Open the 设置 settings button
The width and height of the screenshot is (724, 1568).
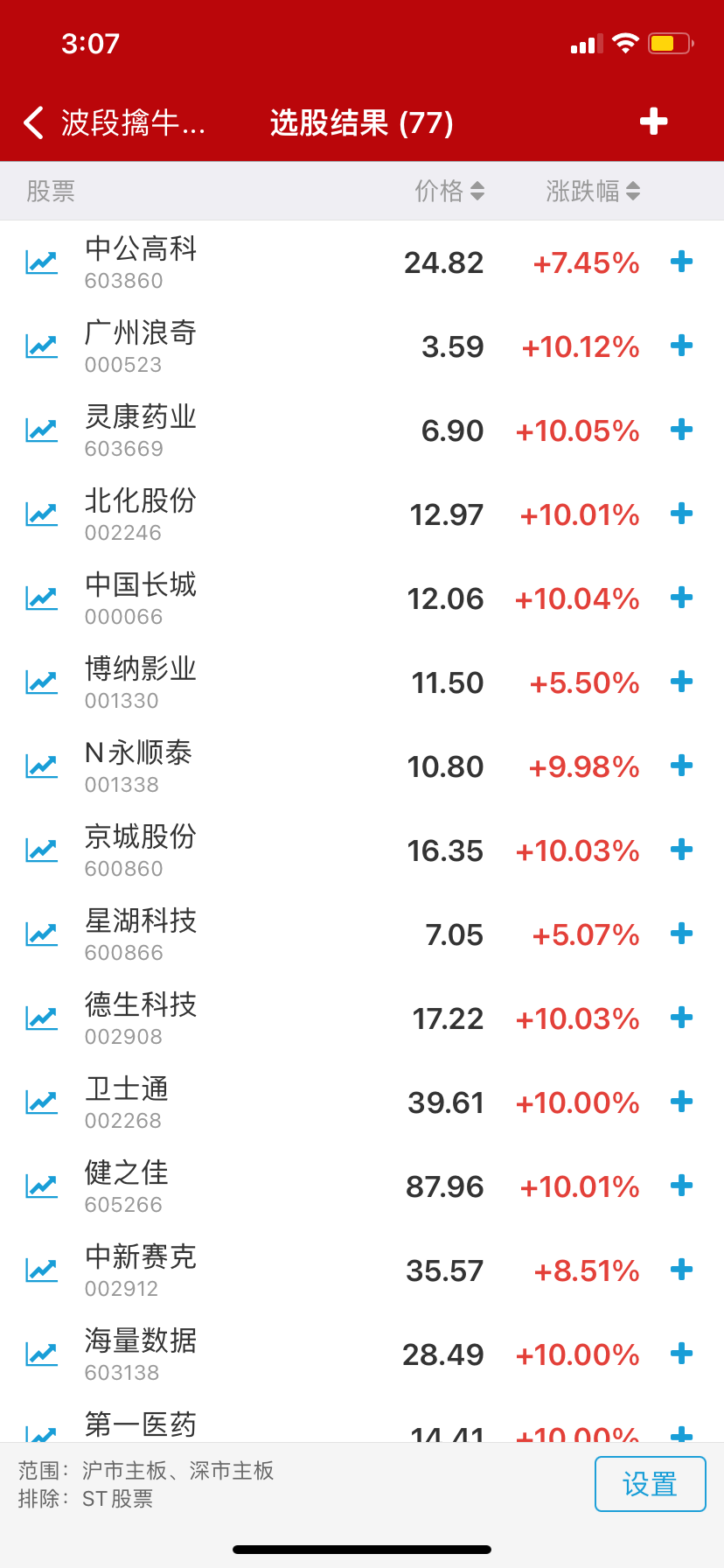point(651,1484)
